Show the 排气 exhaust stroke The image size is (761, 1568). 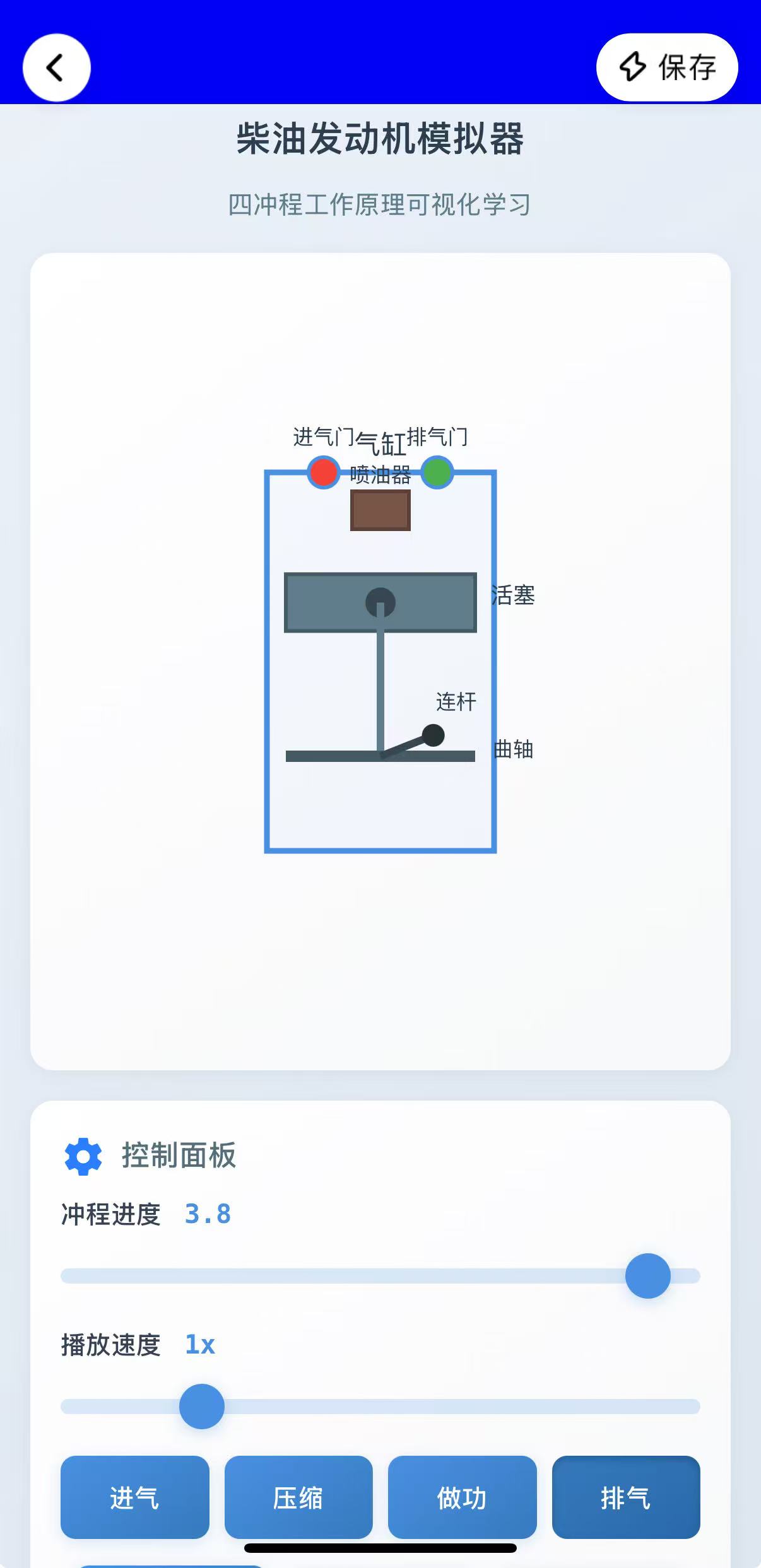click(x=625, y=1497)
